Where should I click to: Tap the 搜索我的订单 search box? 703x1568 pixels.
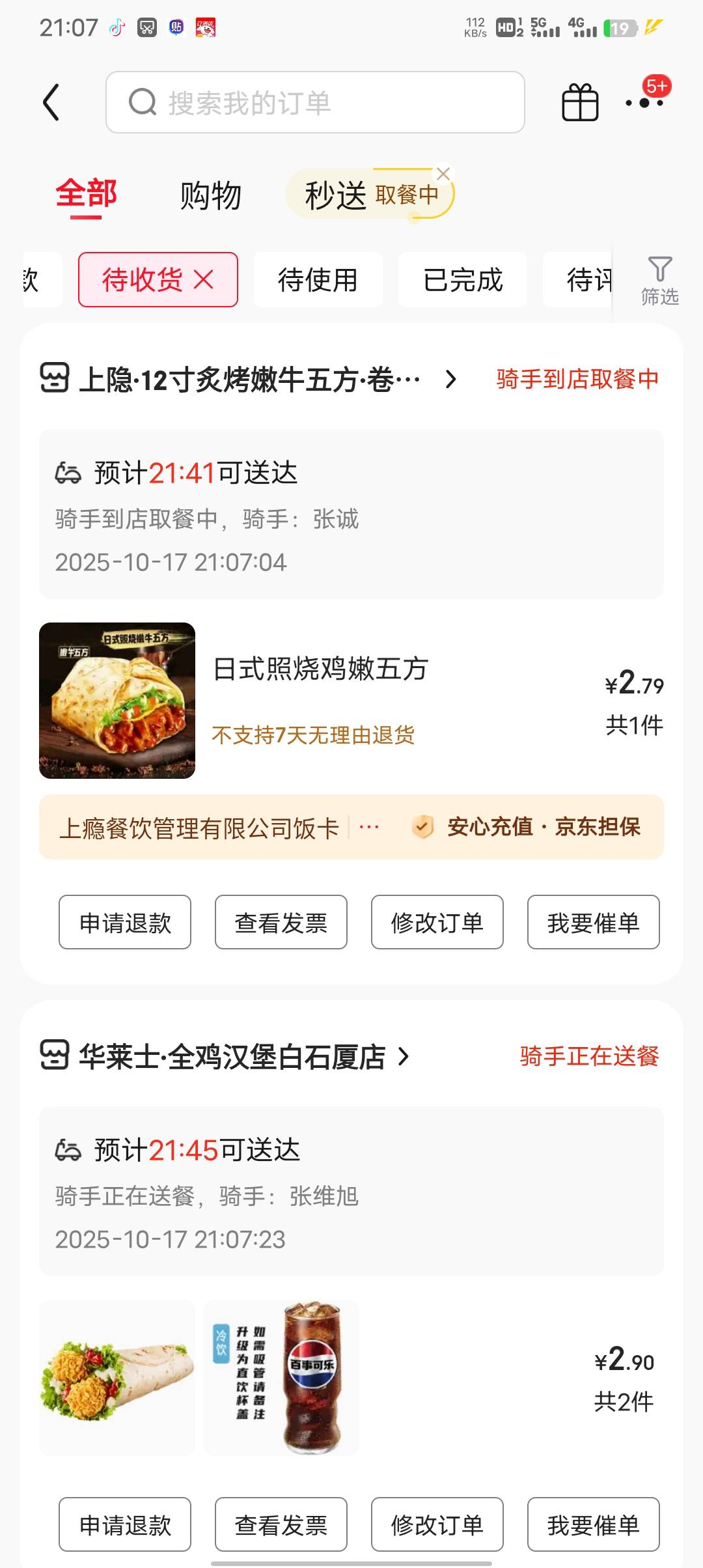[x=315, y=103]
